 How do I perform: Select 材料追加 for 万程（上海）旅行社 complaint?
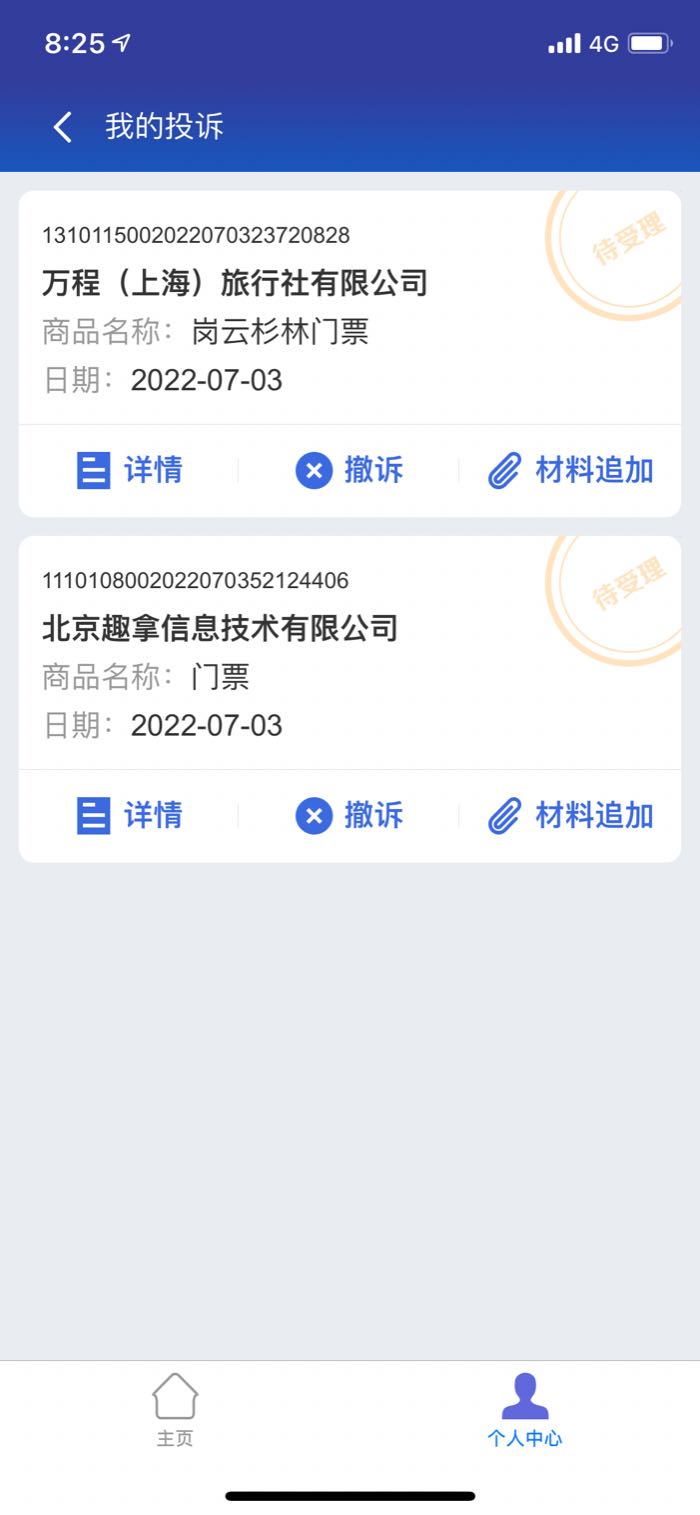[x=571, y=470]
